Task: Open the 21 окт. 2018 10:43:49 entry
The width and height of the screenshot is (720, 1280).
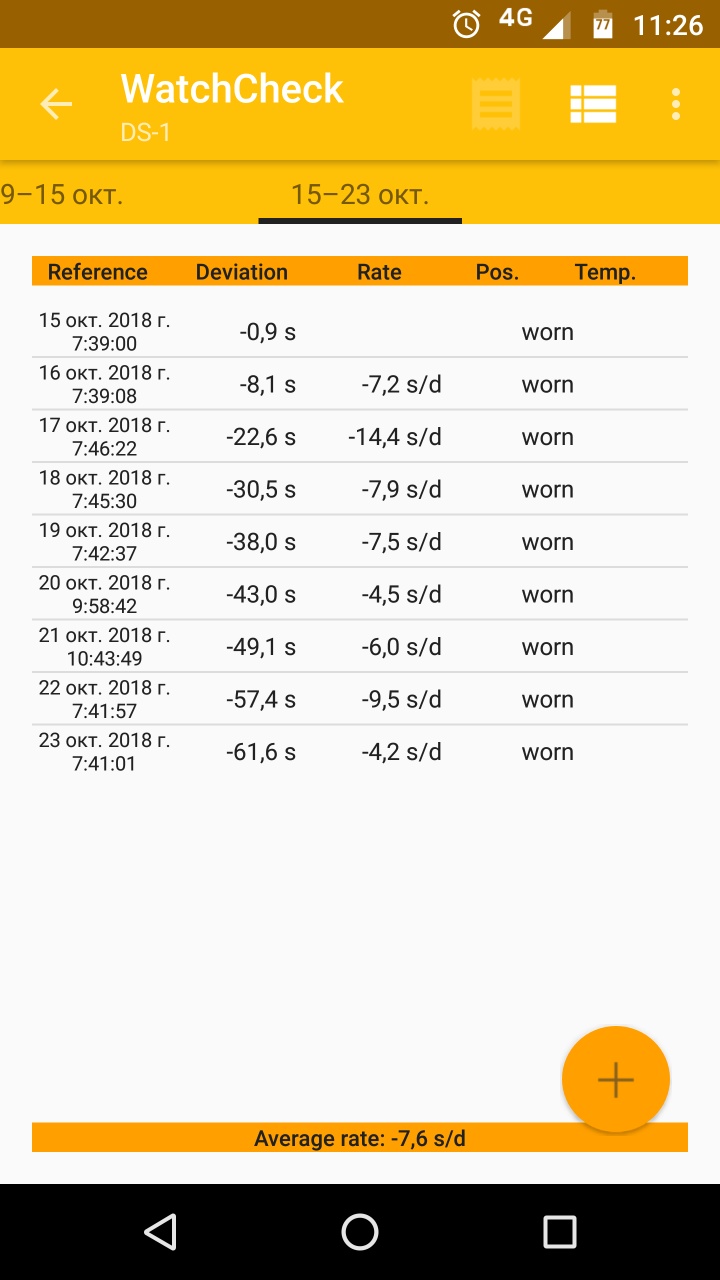Action: click(x=360, y=647)
